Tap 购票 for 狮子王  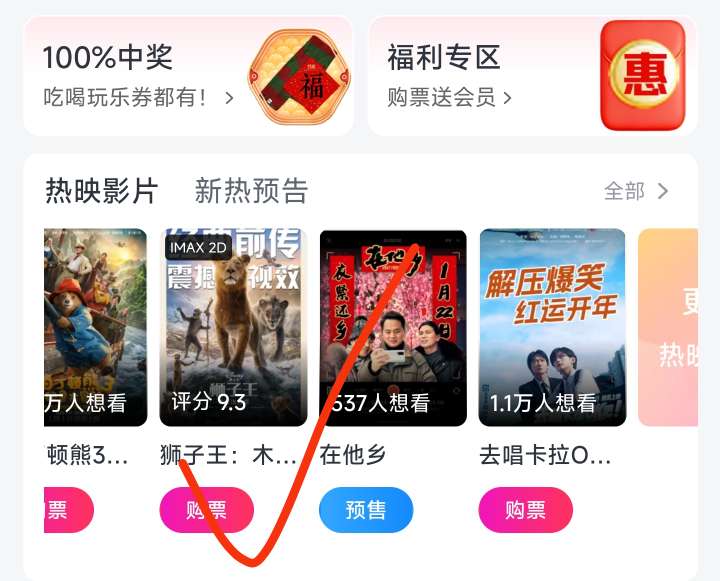(206, 510)
